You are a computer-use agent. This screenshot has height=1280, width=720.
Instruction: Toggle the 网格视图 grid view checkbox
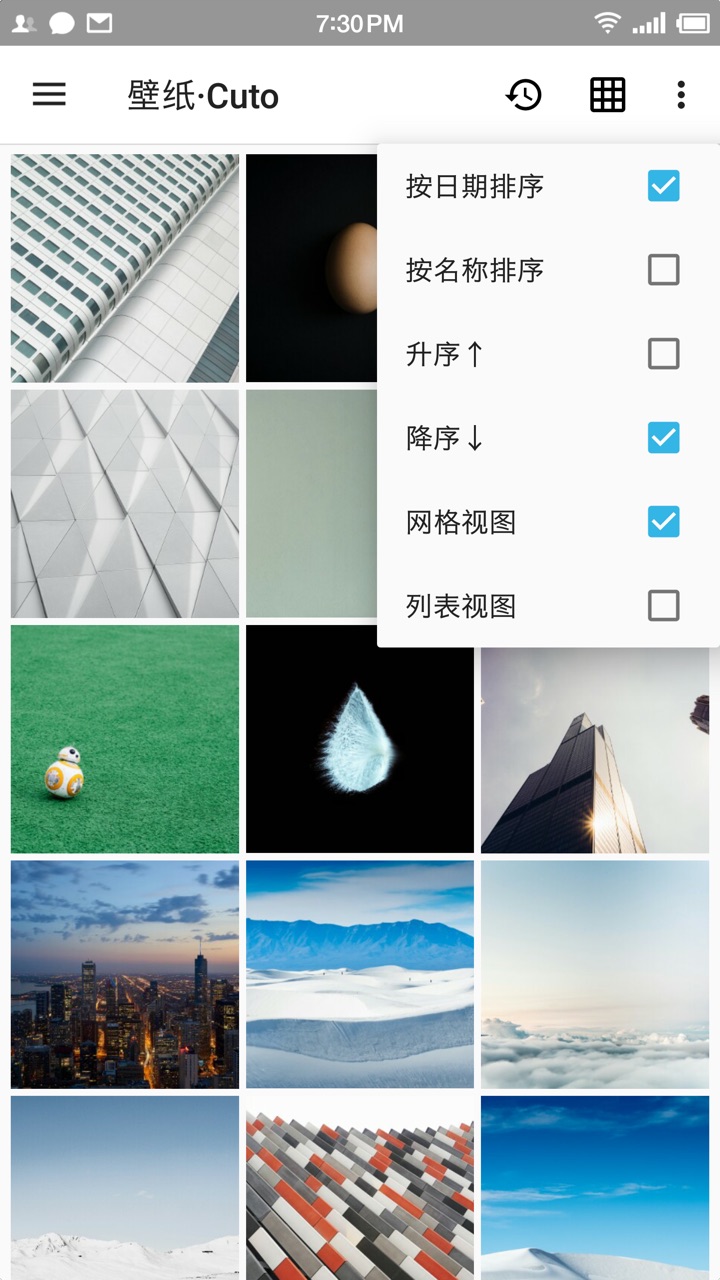tap(663, 522)
